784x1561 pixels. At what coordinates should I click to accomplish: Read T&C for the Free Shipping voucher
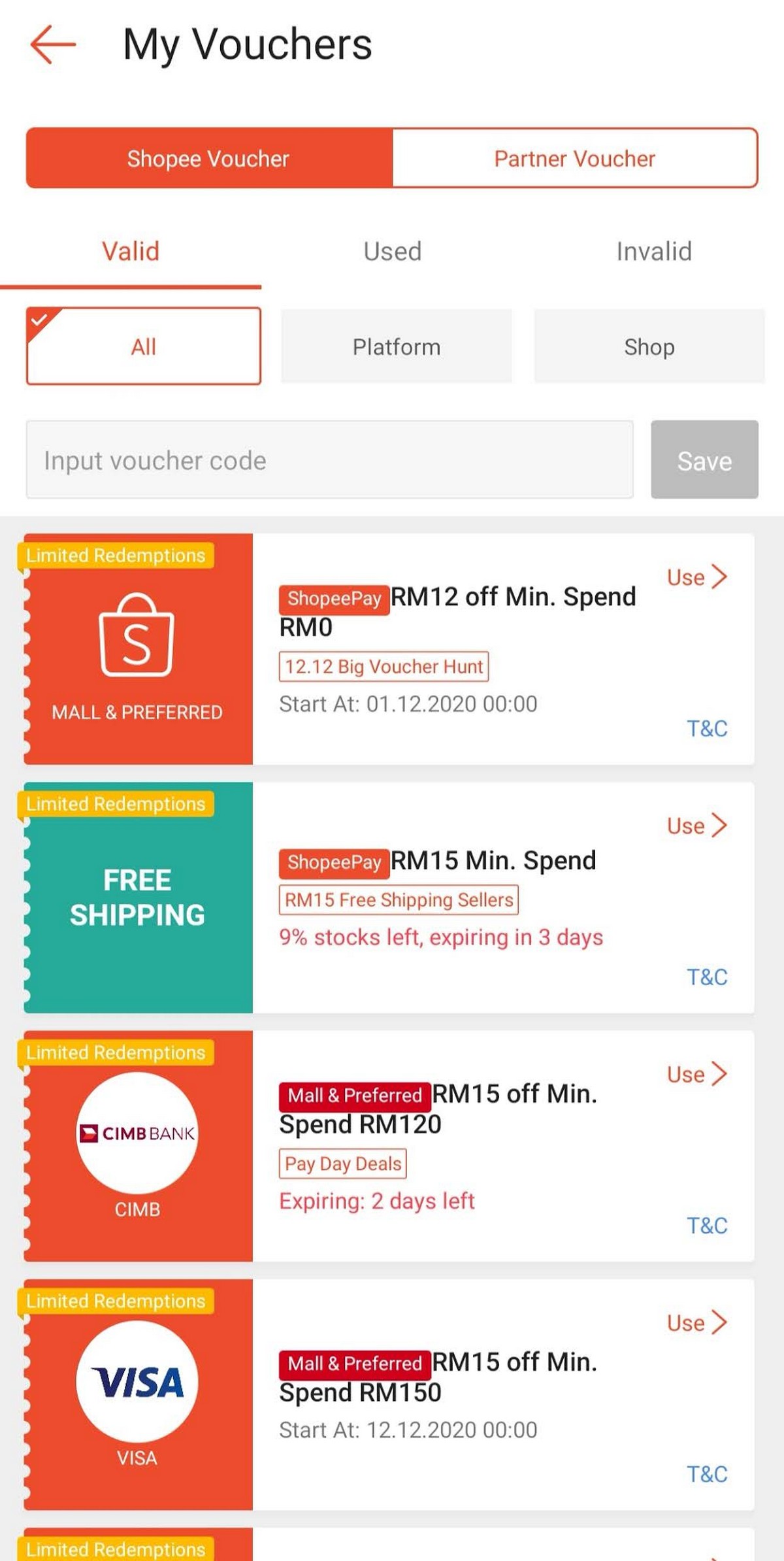pos(707,977)
